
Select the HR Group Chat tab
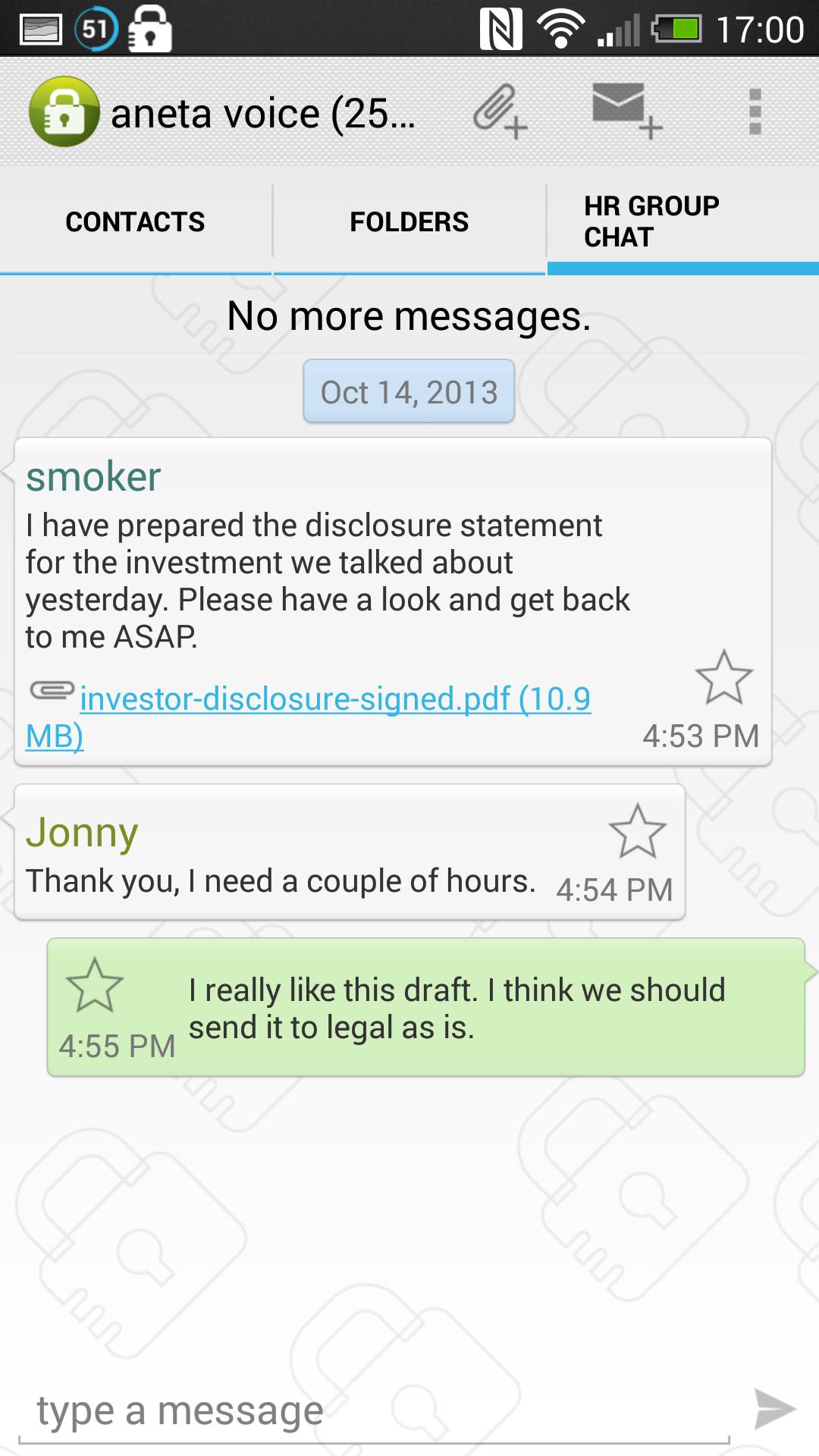point(682,221)
